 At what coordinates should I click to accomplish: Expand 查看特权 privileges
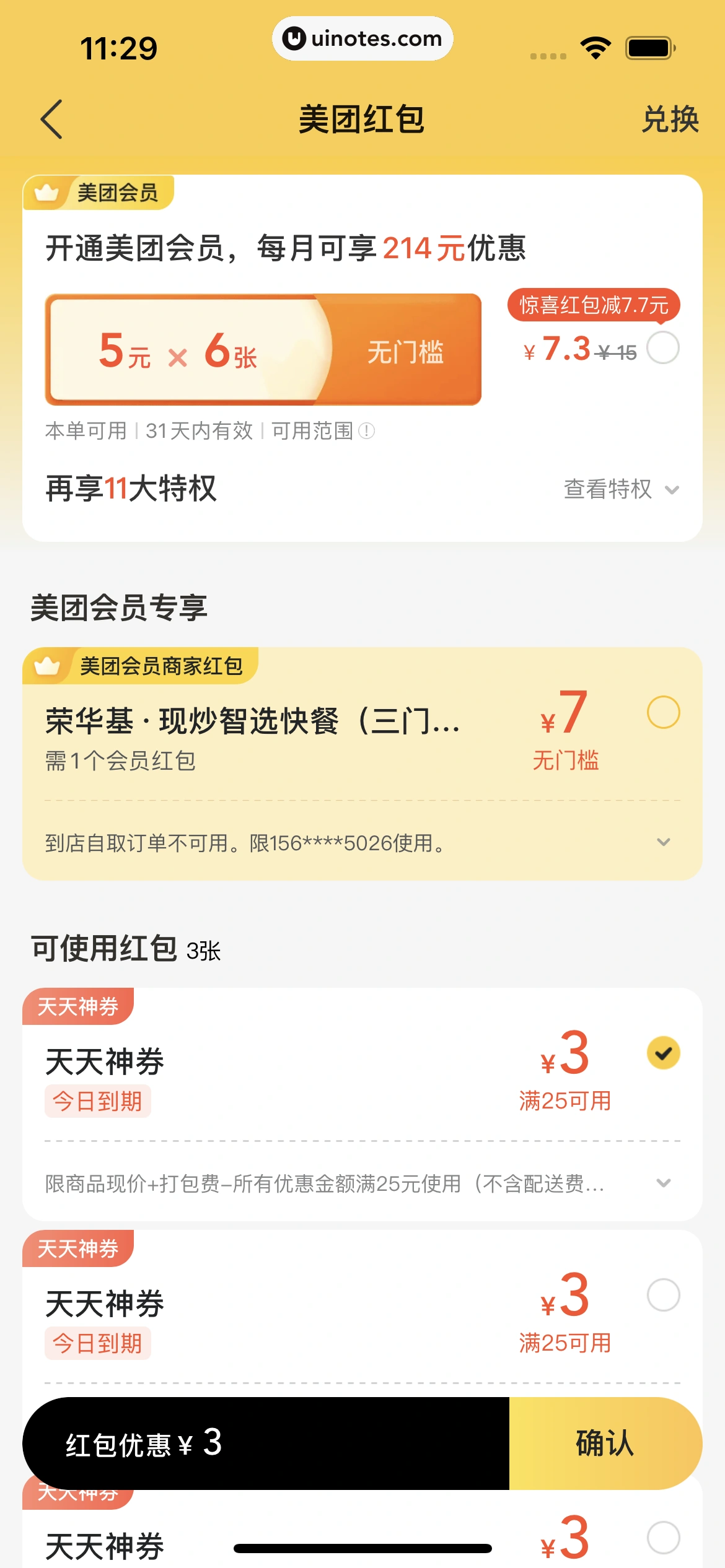621,489
